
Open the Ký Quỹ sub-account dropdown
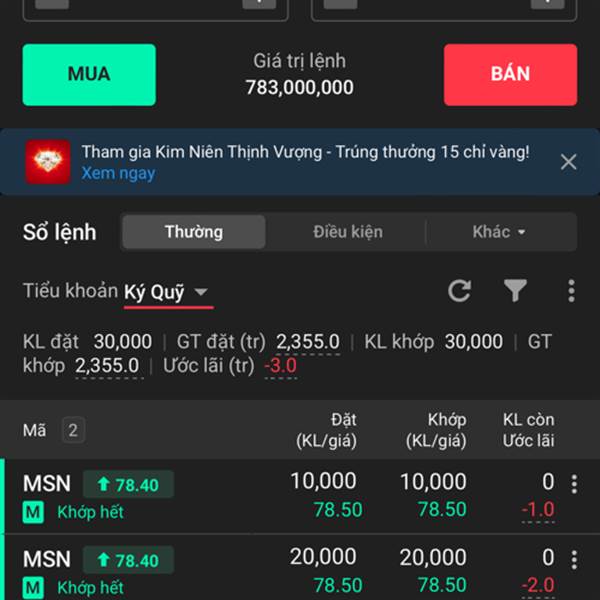(166, 292)
